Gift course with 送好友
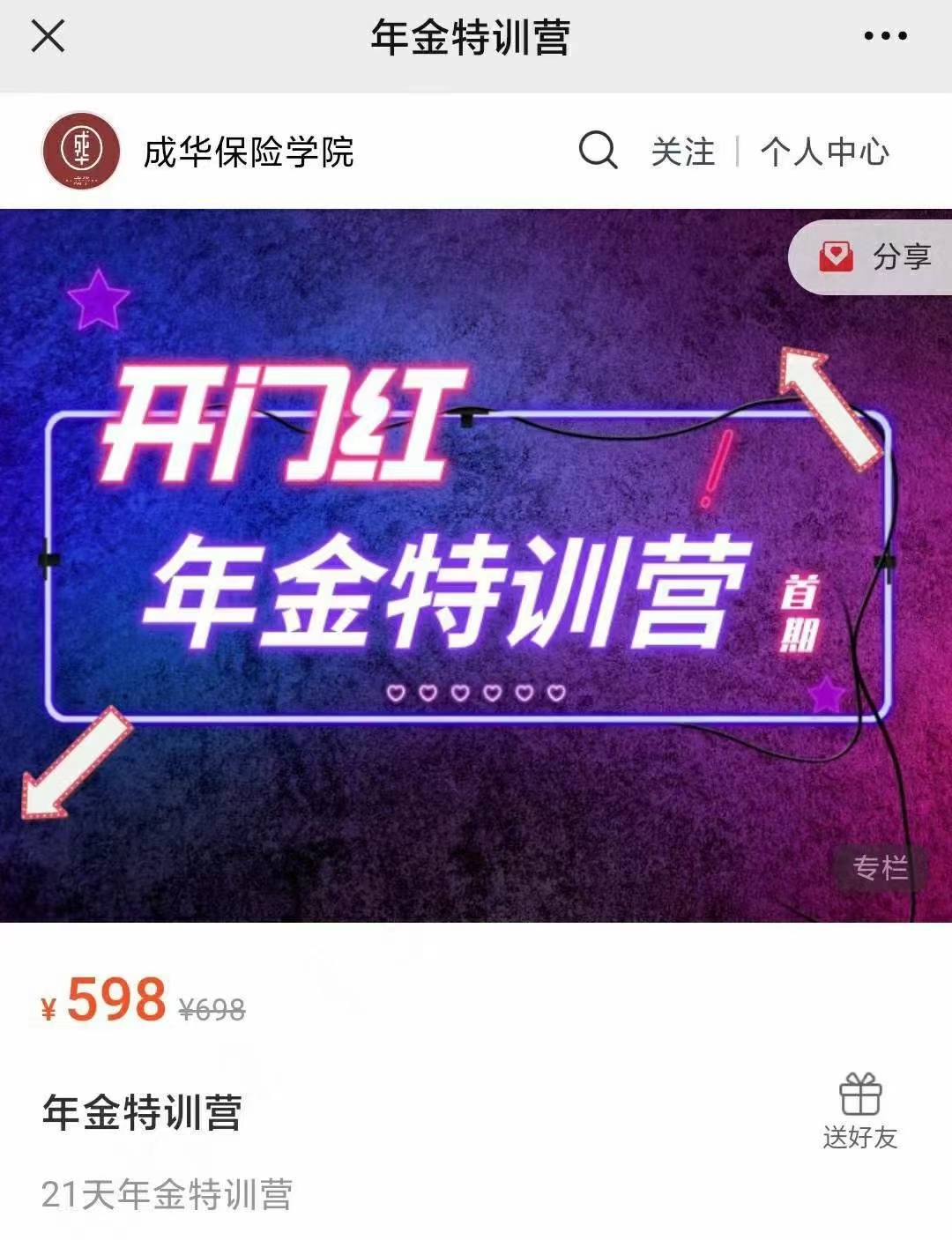This screenshot has height=1240, width=952. 859,1111
